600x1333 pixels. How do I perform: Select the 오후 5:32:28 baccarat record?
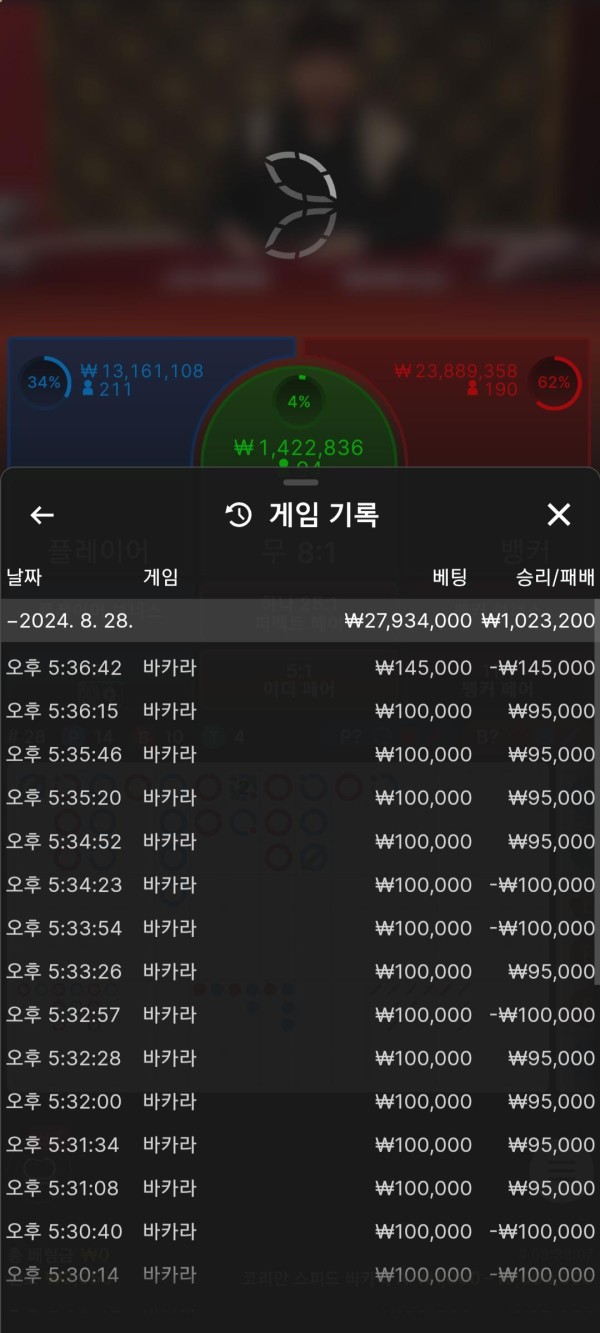coord(300,1058)
